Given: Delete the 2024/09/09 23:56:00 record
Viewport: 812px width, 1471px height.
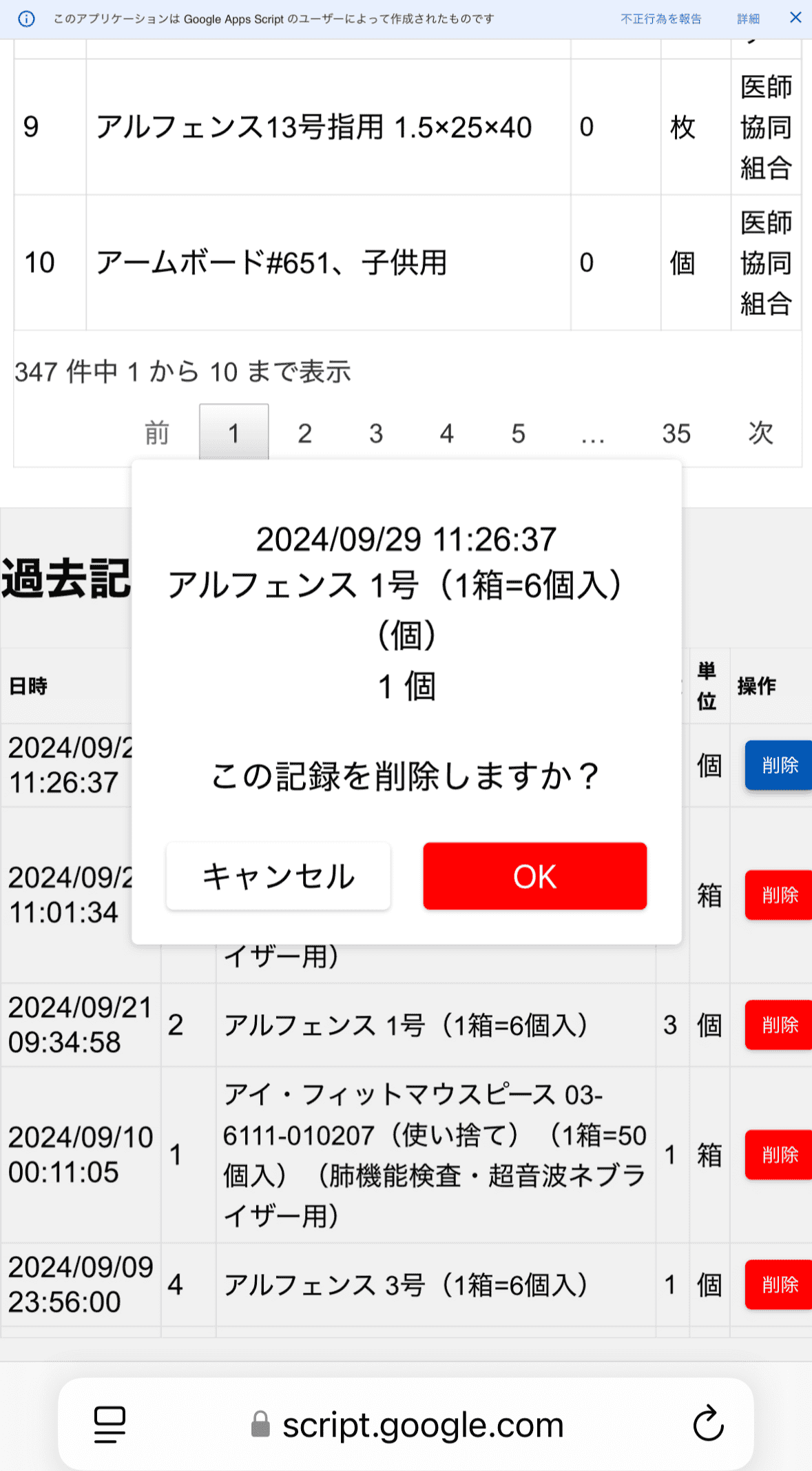Looking at the screenshot, I should pyautogui.click(x=779, y=1284).
